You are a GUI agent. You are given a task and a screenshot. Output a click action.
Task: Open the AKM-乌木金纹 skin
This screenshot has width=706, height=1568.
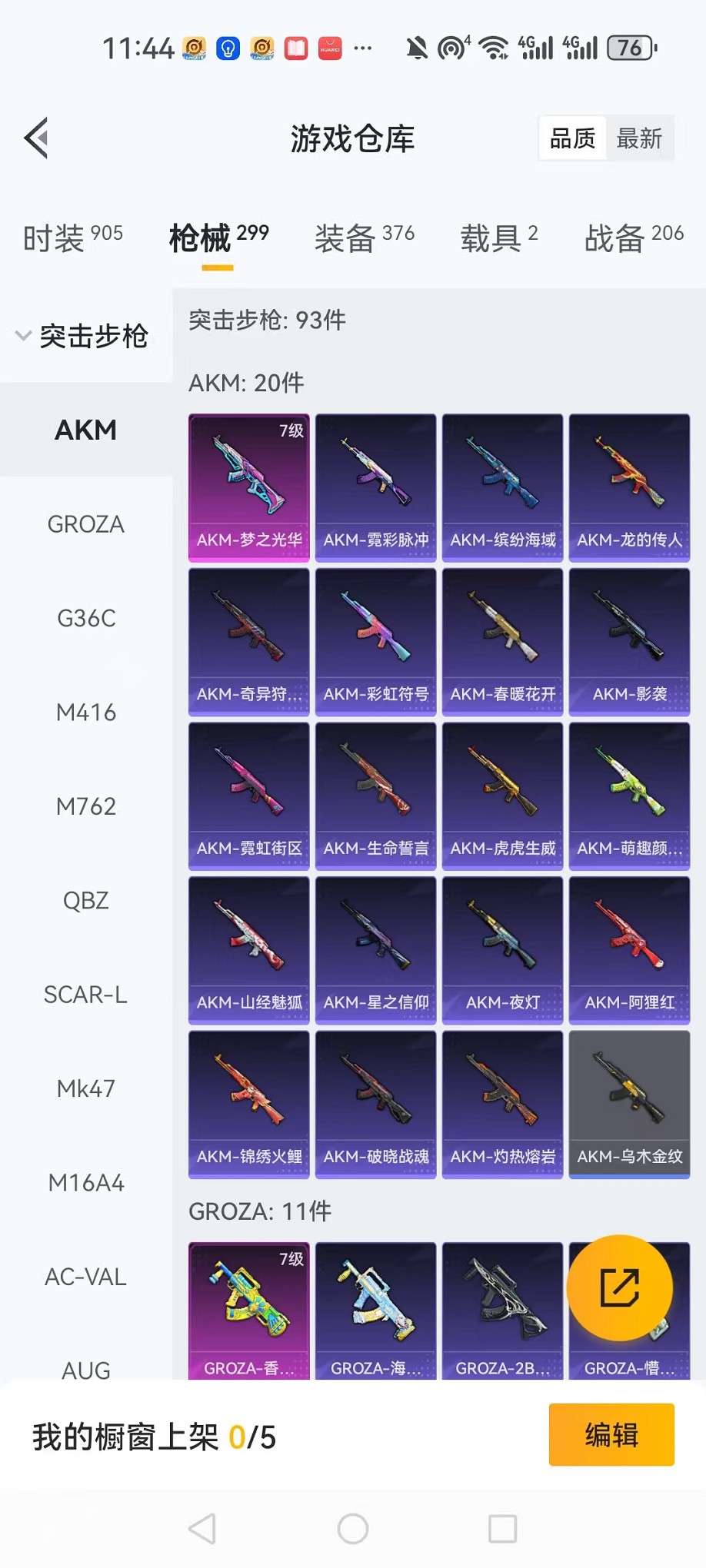pyautogui.click(x=629, y=1104)
